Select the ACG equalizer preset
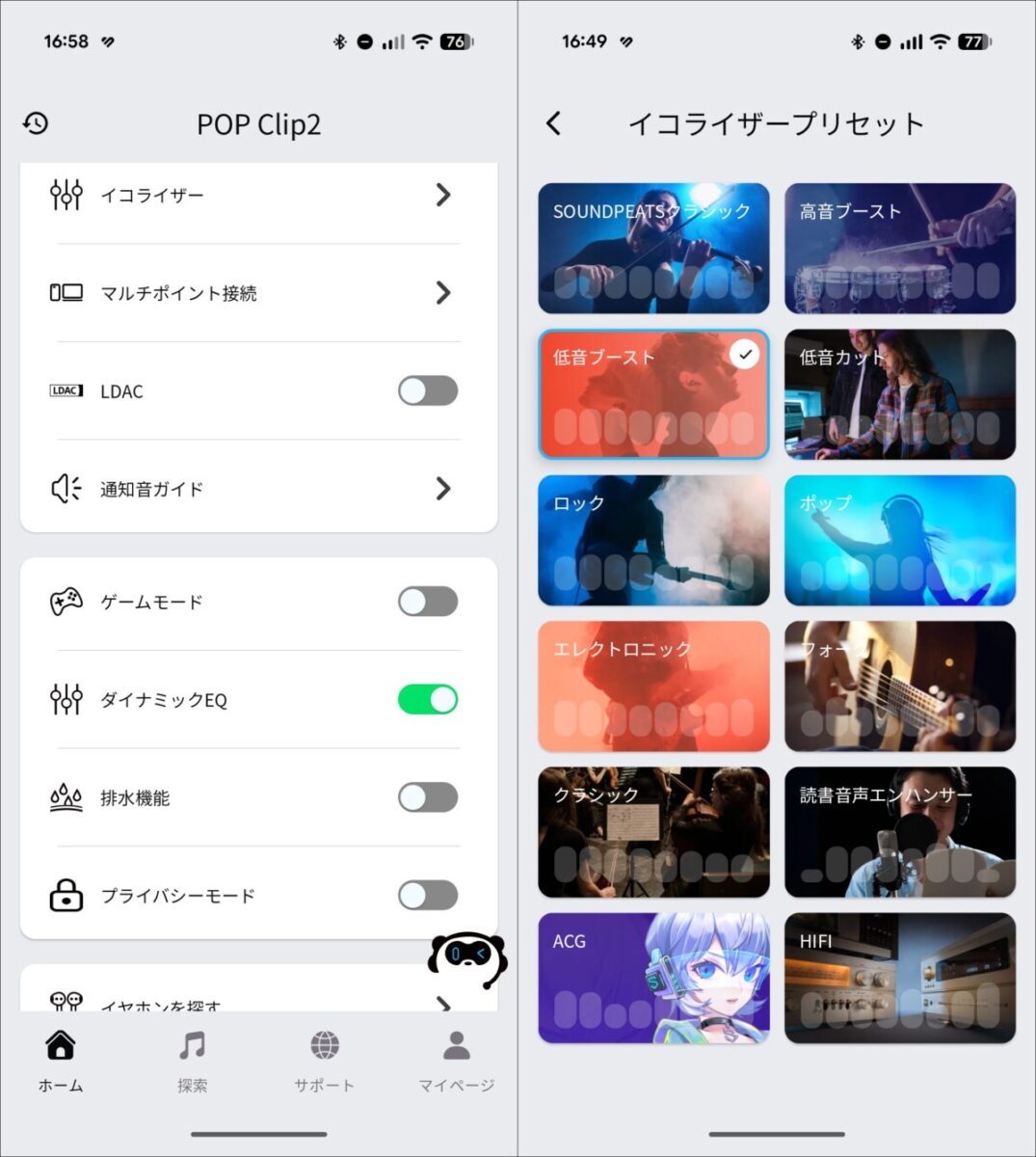The width and height of the screenshot is (1036, 1157). point(653,978)
